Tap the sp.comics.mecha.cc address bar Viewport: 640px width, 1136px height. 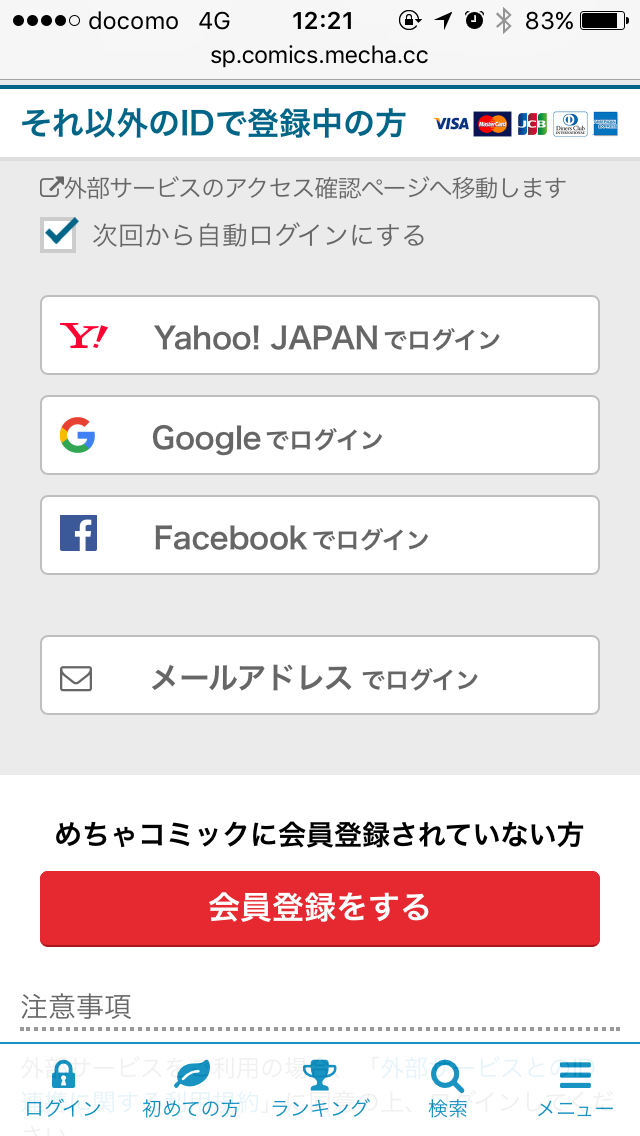coord(320,56)
